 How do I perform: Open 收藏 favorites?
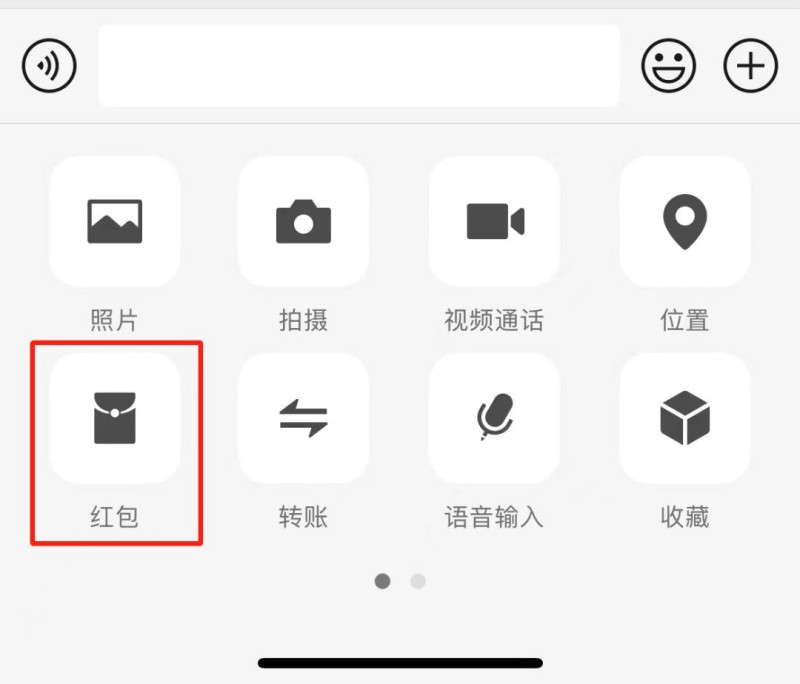[685, 418]
